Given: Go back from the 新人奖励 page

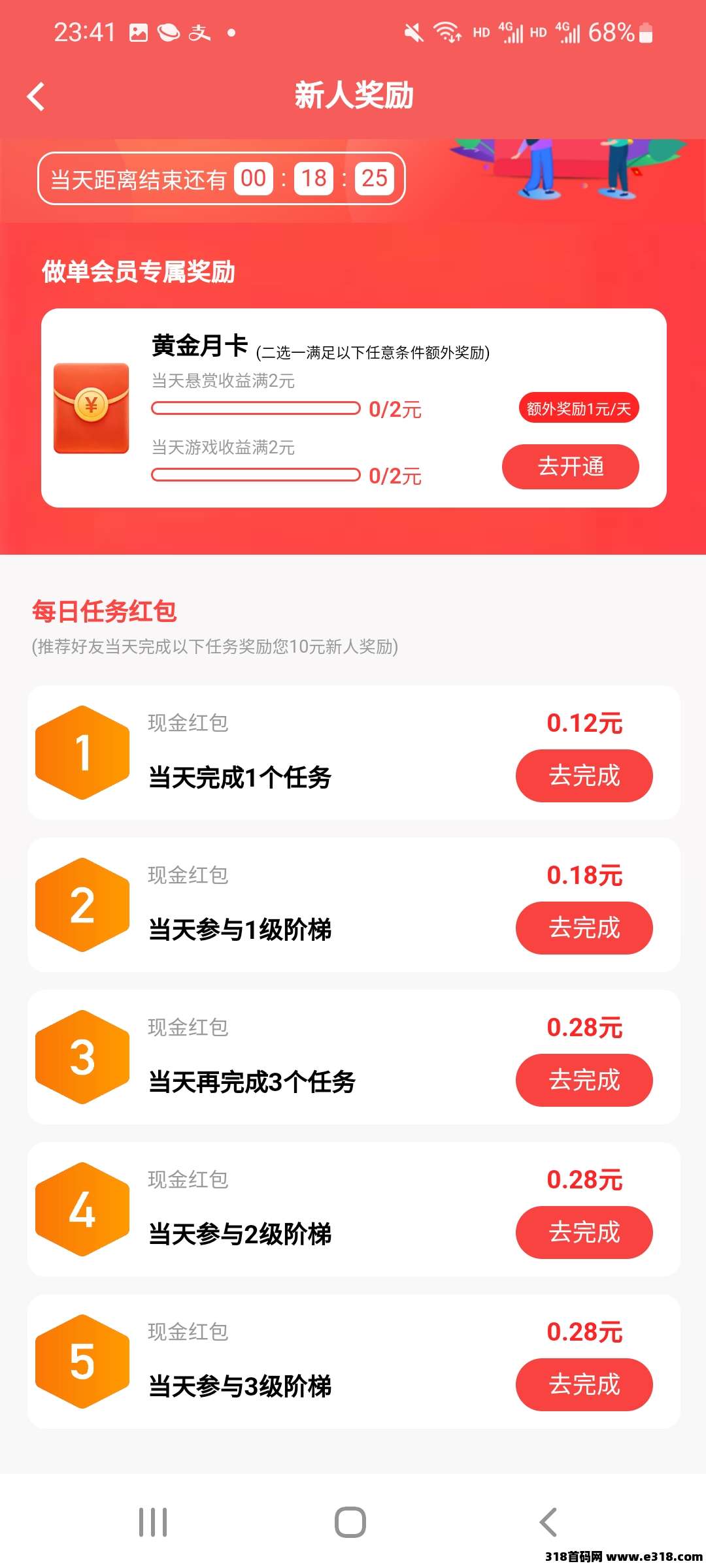Looking at the screenshot, I should [37, 97].
